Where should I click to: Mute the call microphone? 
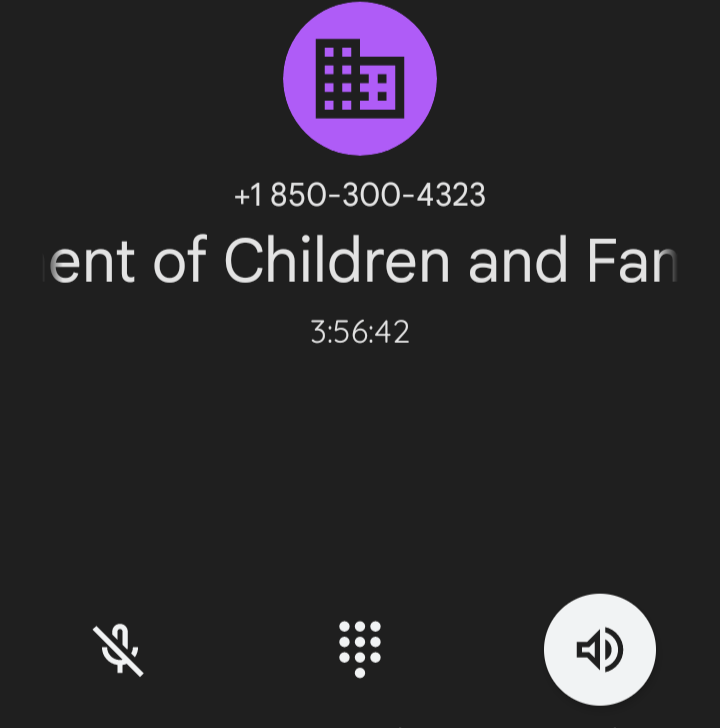tap(119, 649)
